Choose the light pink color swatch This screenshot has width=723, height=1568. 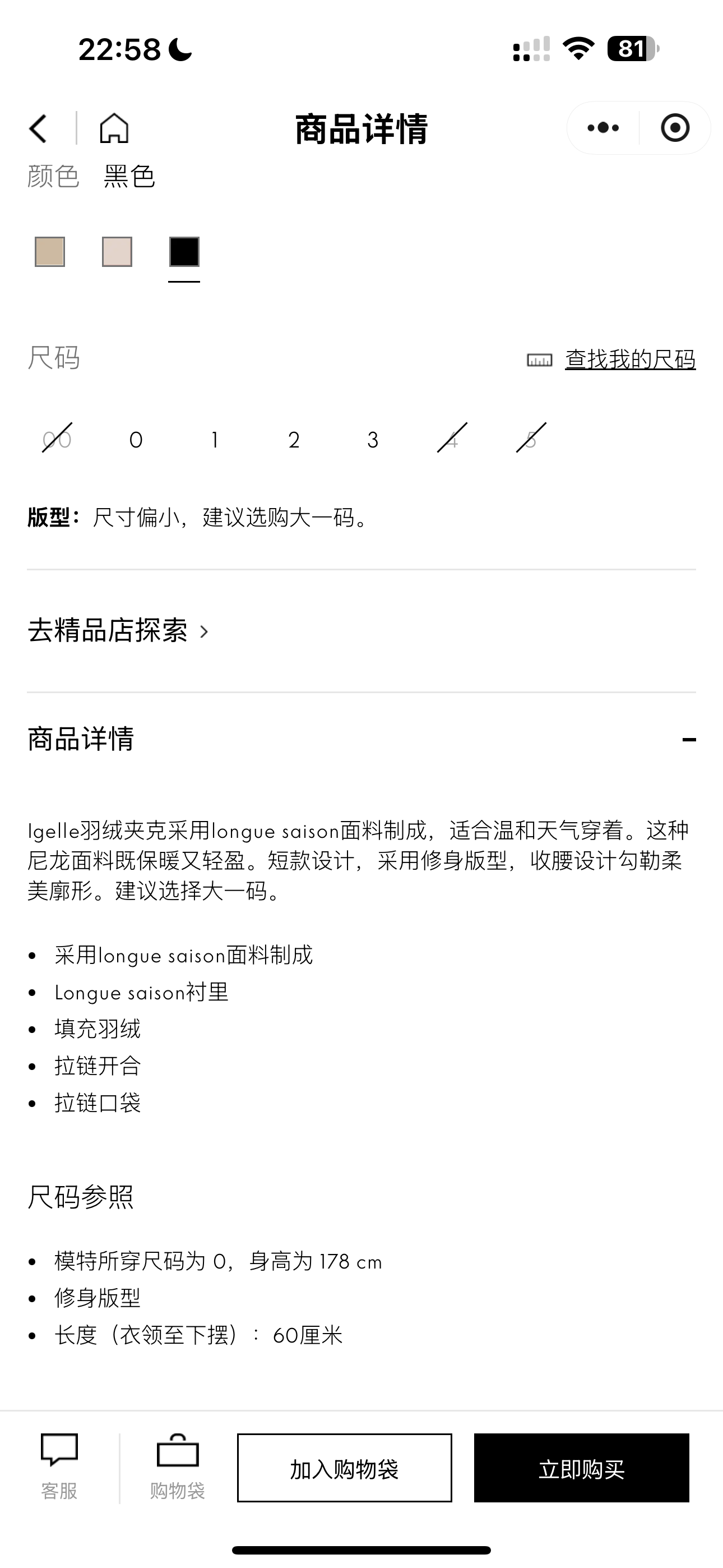click(117, 252)
